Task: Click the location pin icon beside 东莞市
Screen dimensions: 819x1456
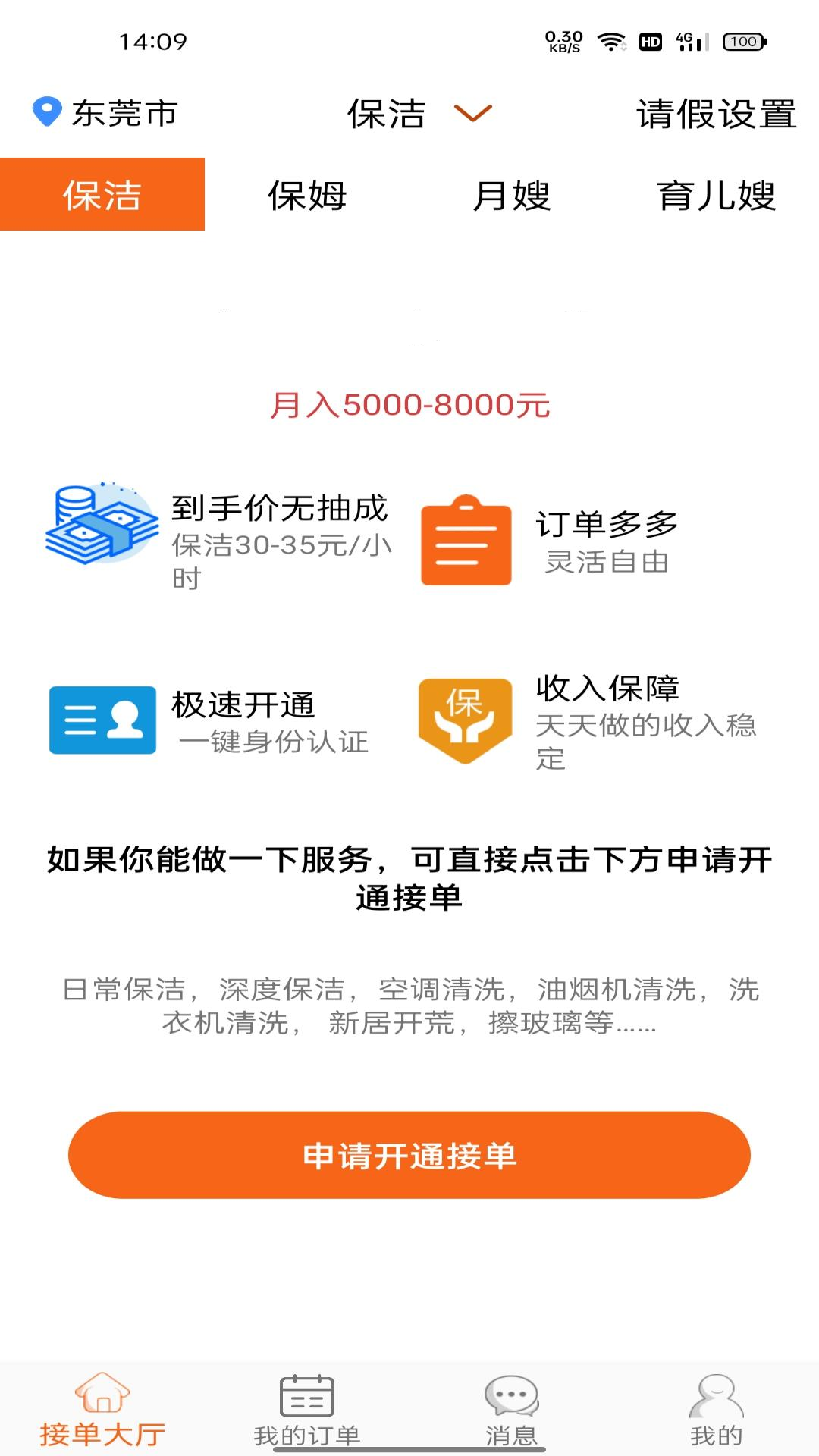Action: click(45, 112)
